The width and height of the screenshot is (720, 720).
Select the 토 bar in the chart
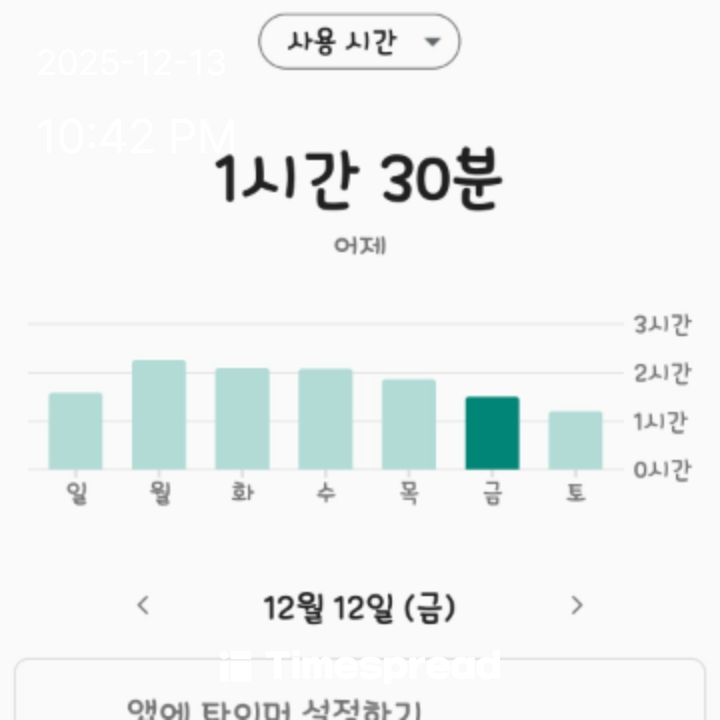point(575,440)
